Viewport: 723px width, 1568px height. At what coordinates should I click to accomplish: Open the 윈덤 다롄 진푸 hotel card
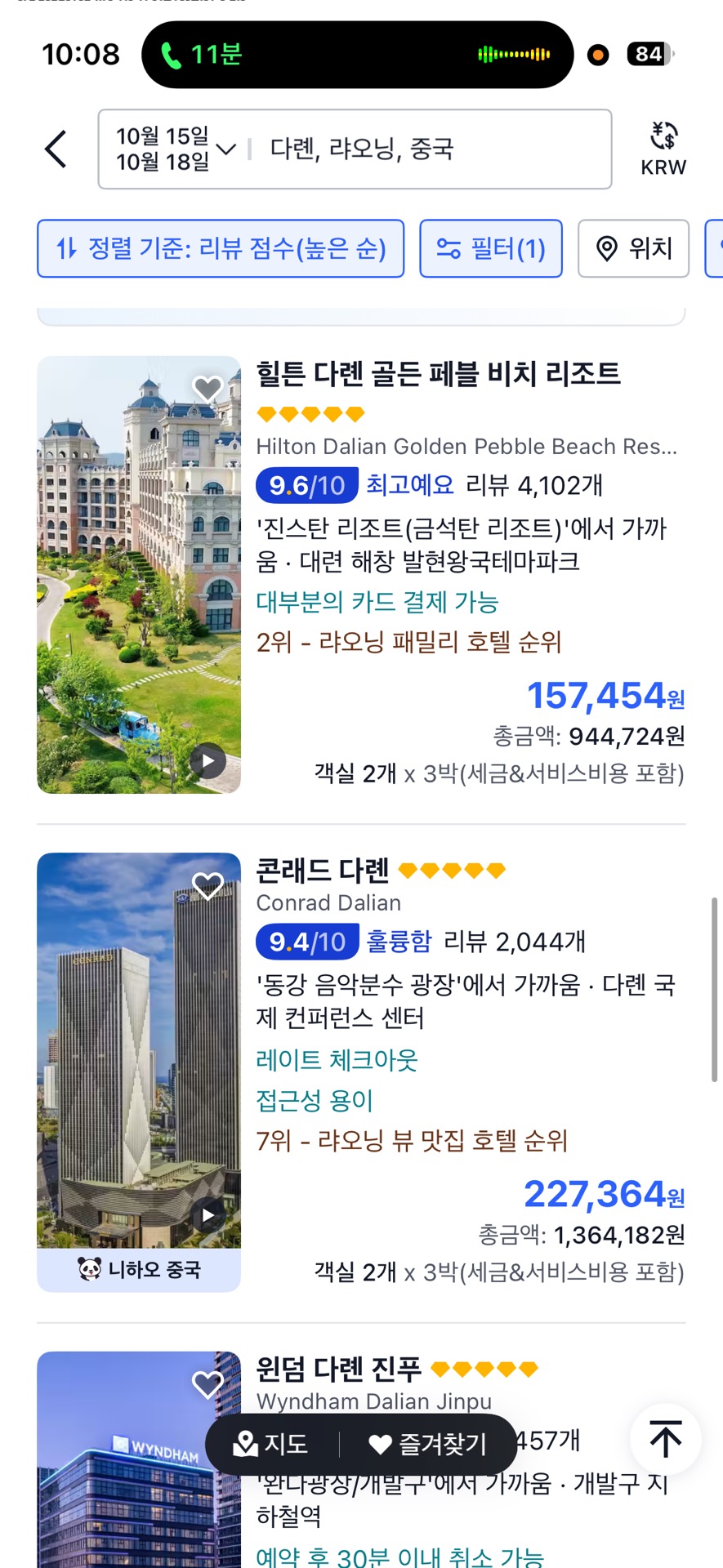click(x=338, y=1369)
